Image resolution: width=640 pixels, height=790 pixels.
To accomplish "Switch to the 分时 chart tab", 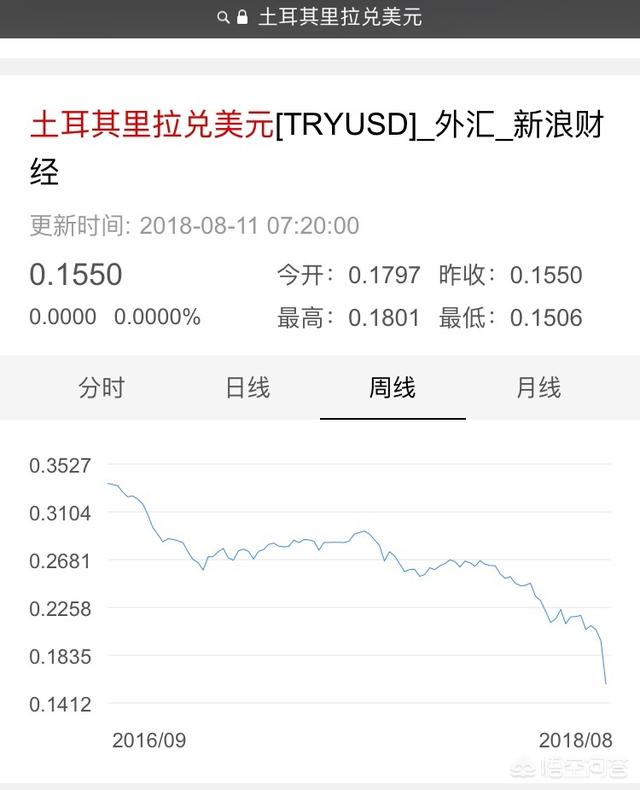I will [x=101, y=388].
